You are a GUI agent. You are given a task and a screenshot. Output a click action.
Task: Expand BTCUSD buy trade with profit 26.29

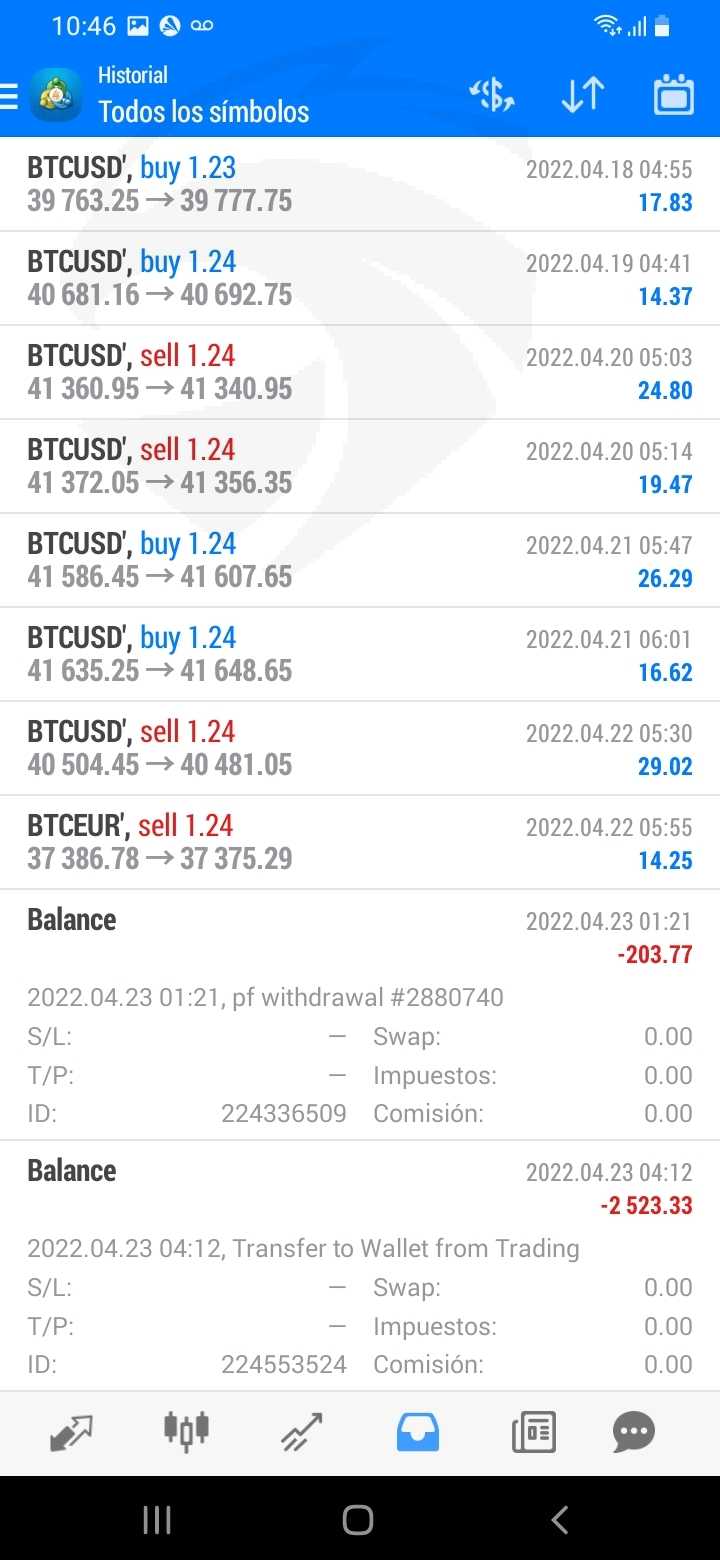tap(360, 561)
